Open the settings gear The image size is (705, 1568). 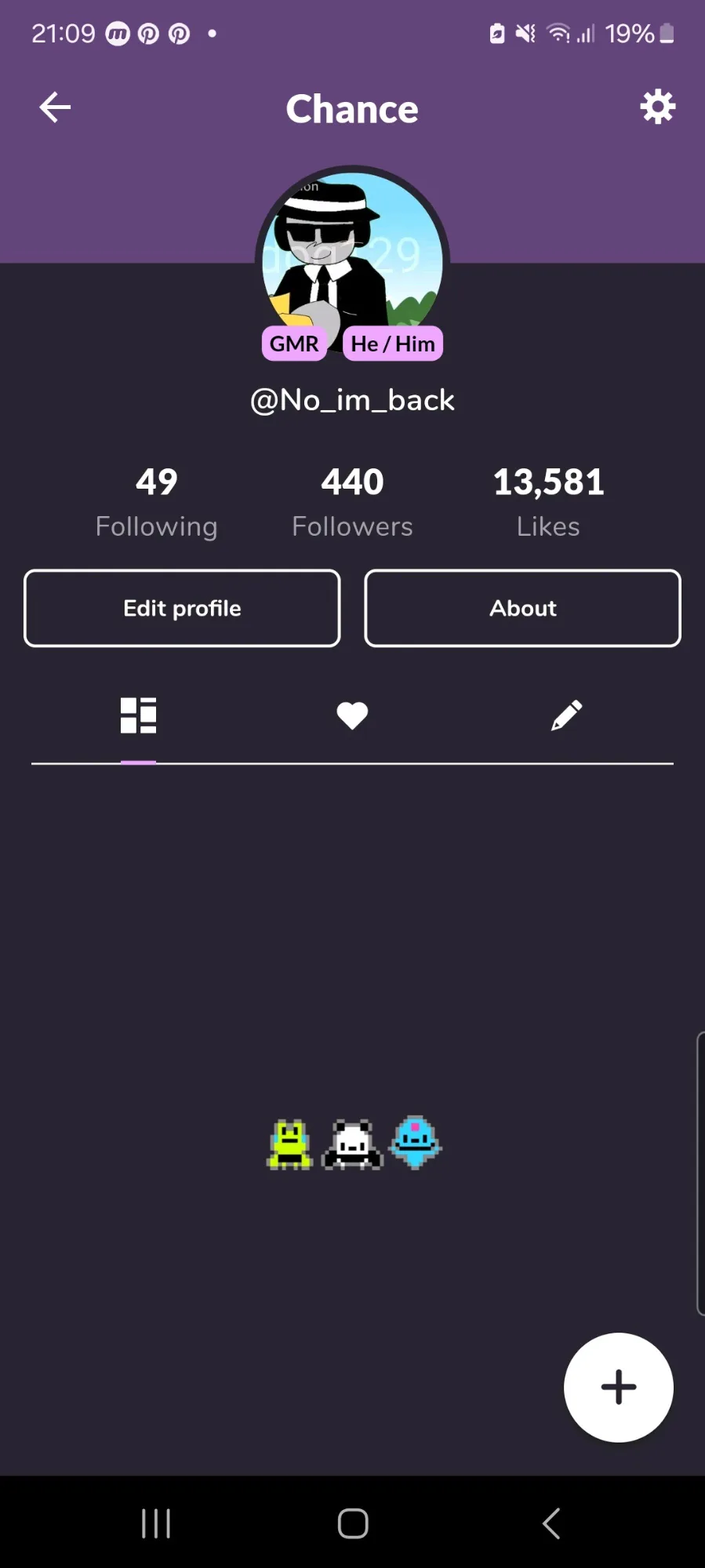click(x=657, y=107)
